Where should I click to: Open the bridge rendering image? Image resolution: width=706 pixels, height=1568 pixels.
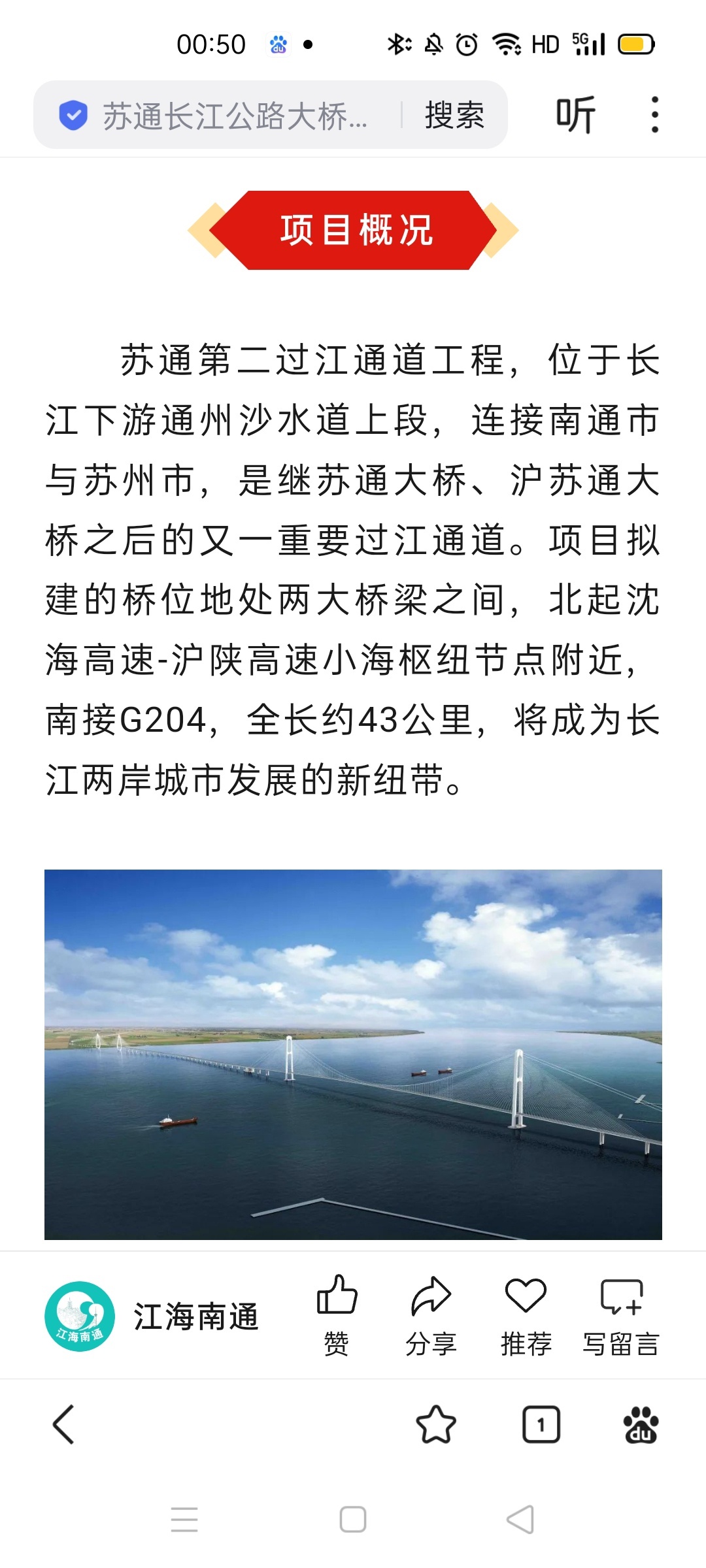pyautogui.click(x=353, y=1054)
